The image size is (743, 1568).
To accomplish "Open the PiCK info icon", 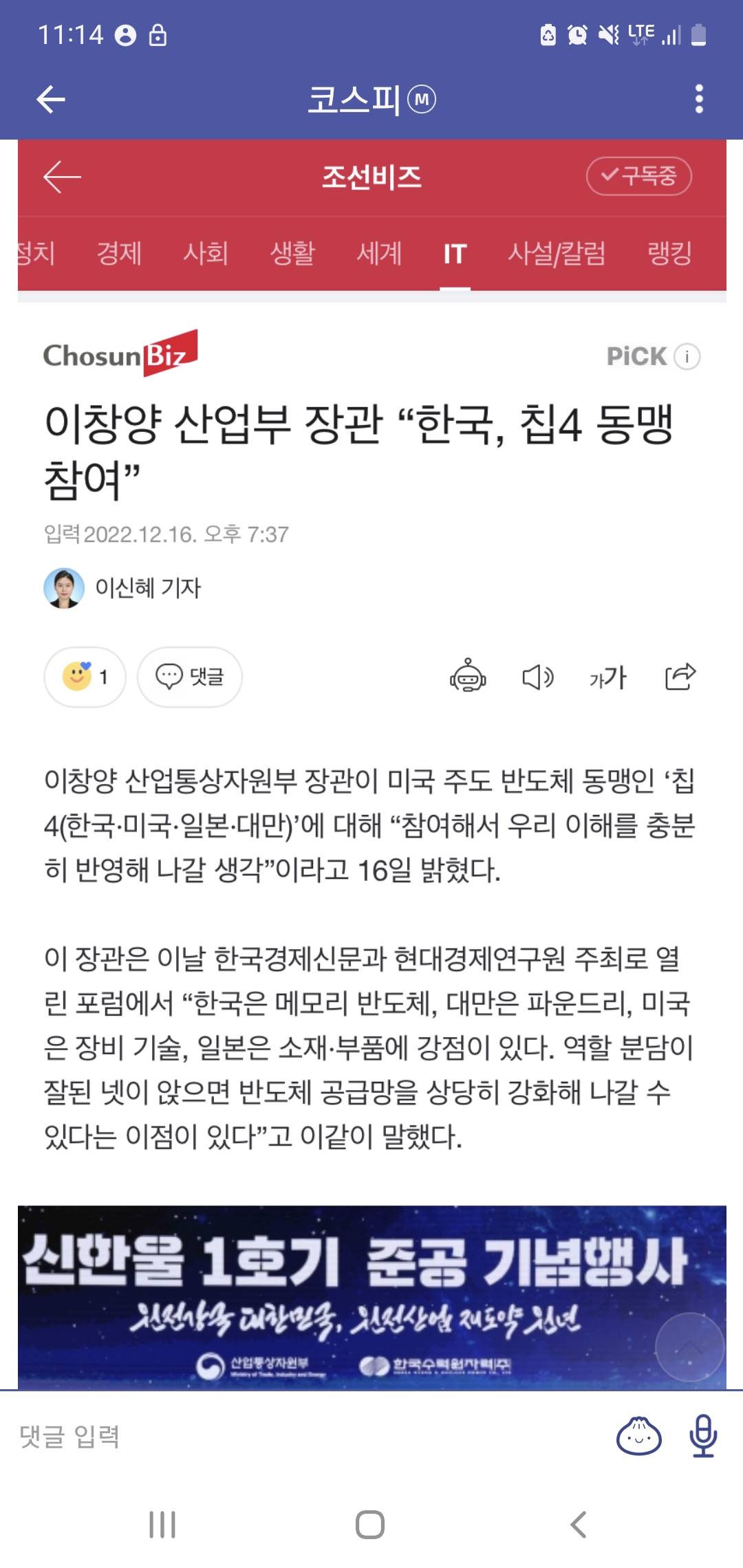I will (x=687, y=356).
